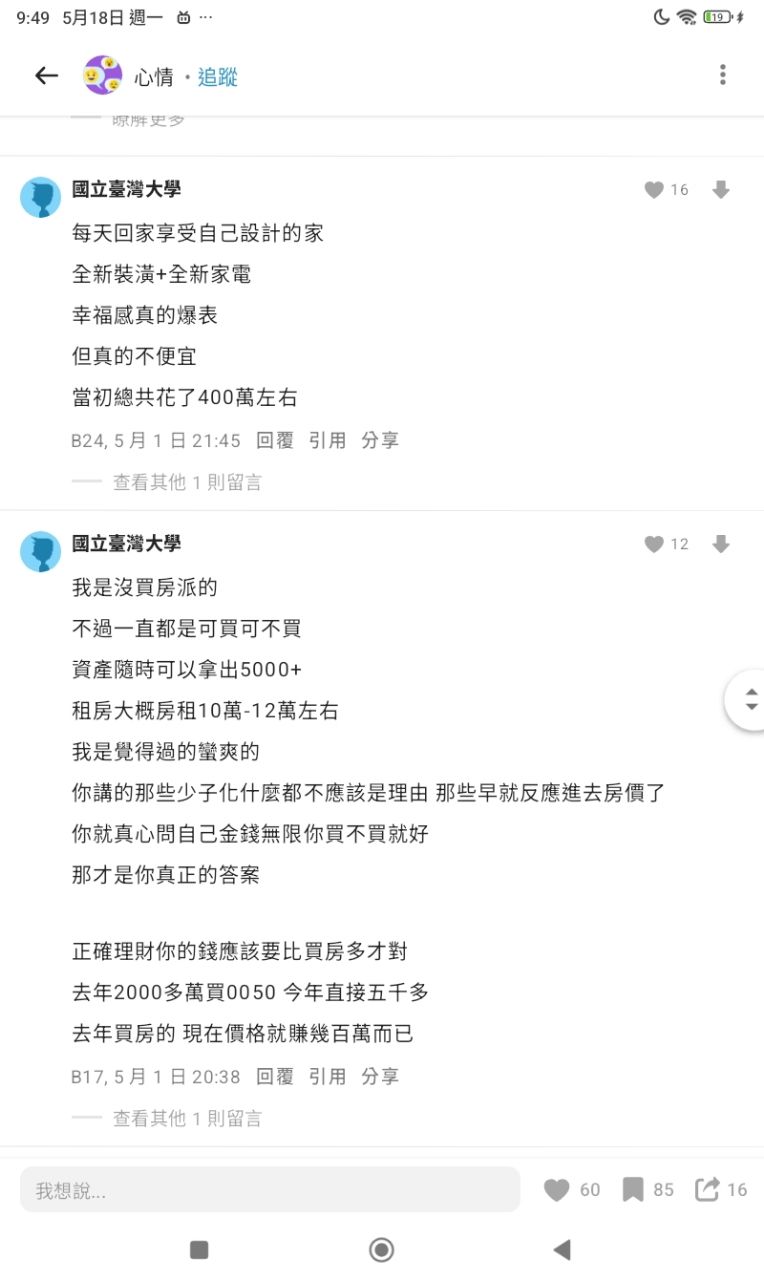
Task: Open the 我想說 comment input box
Action: click(270, 1190)
